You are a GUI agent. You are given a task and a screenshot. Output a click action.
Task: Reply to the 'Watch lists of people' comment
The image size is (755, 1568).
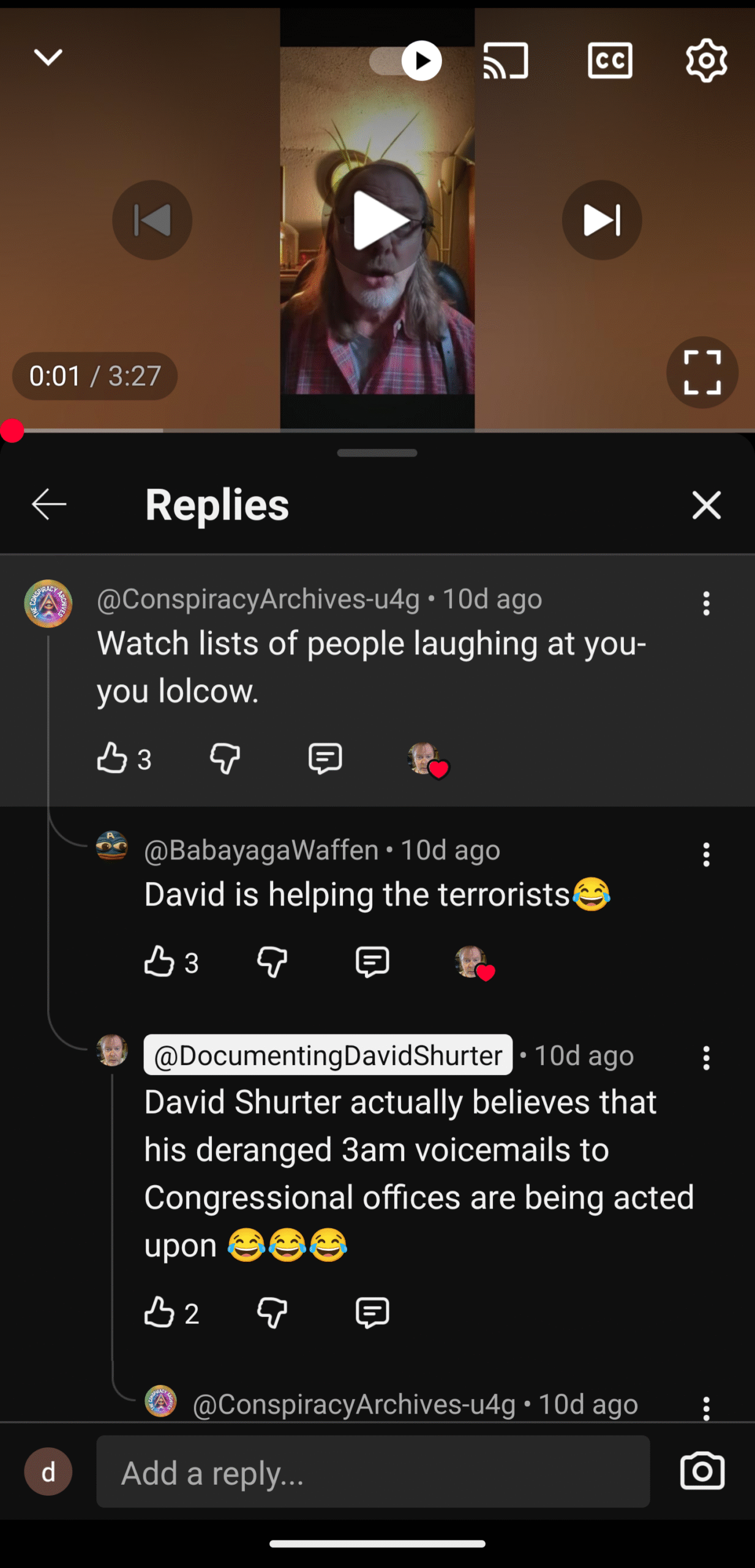point(325,759)
